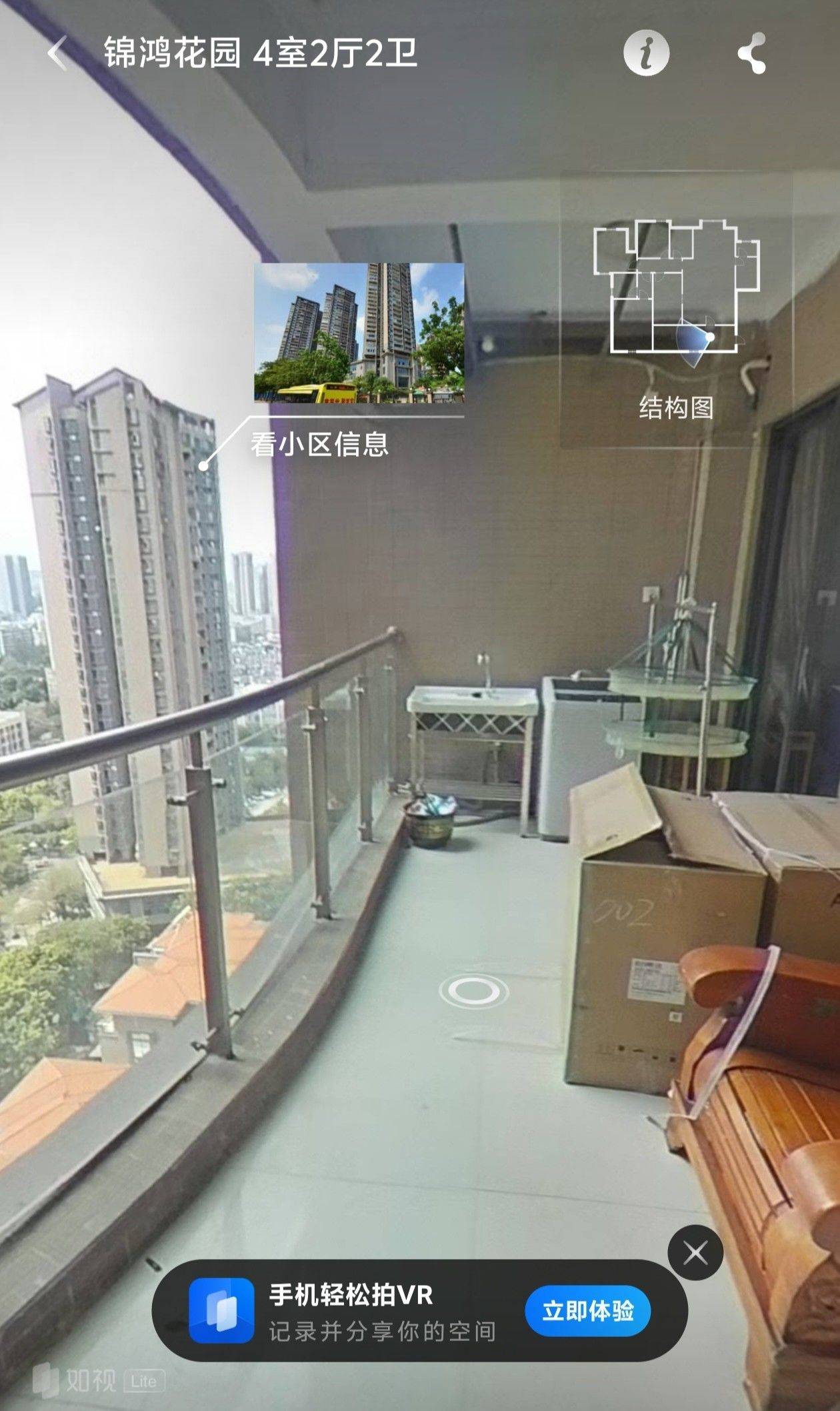Open the 看小区信息 community photo

(x=359, y=333)
